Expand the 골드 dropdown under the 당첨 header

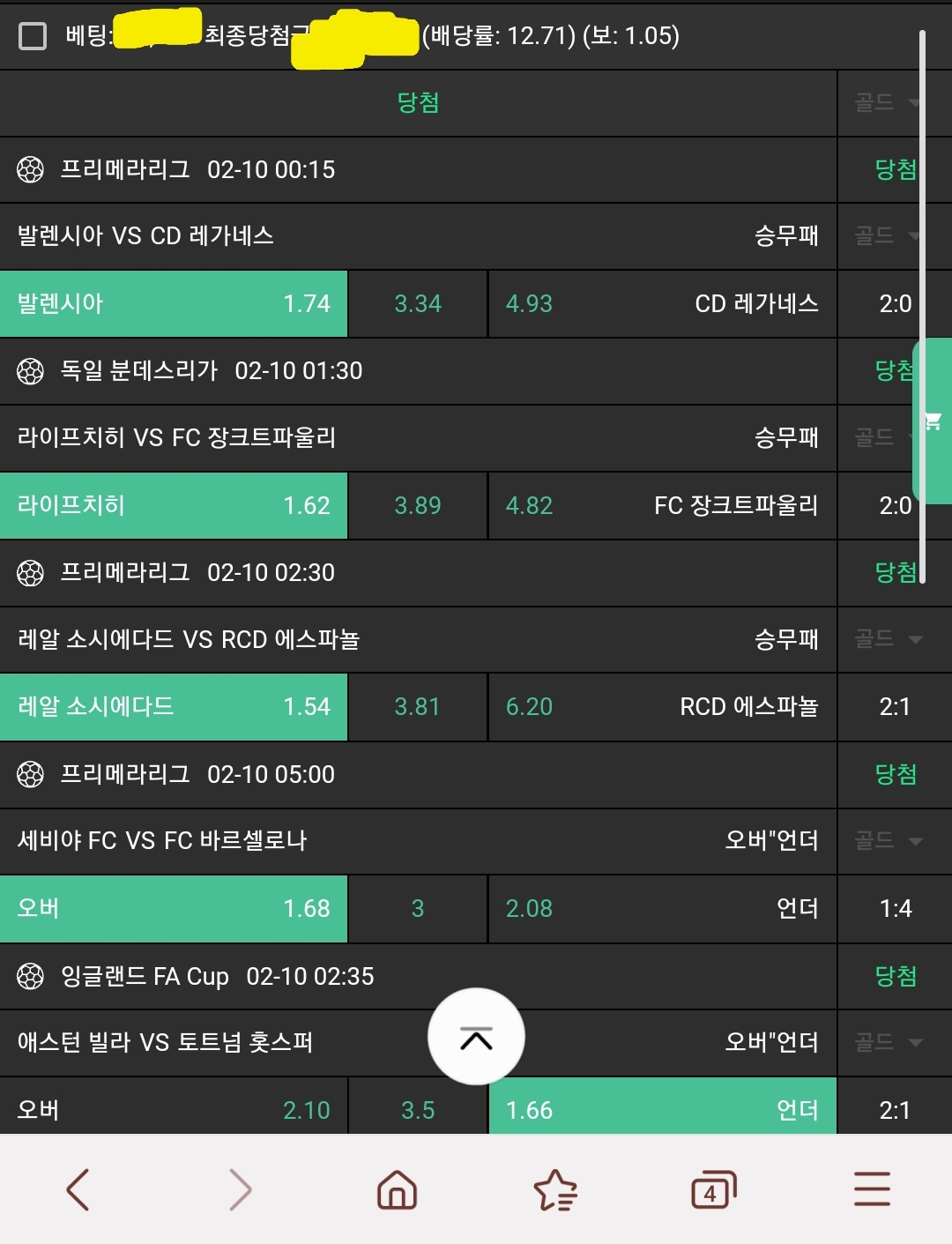pos(887,103)
